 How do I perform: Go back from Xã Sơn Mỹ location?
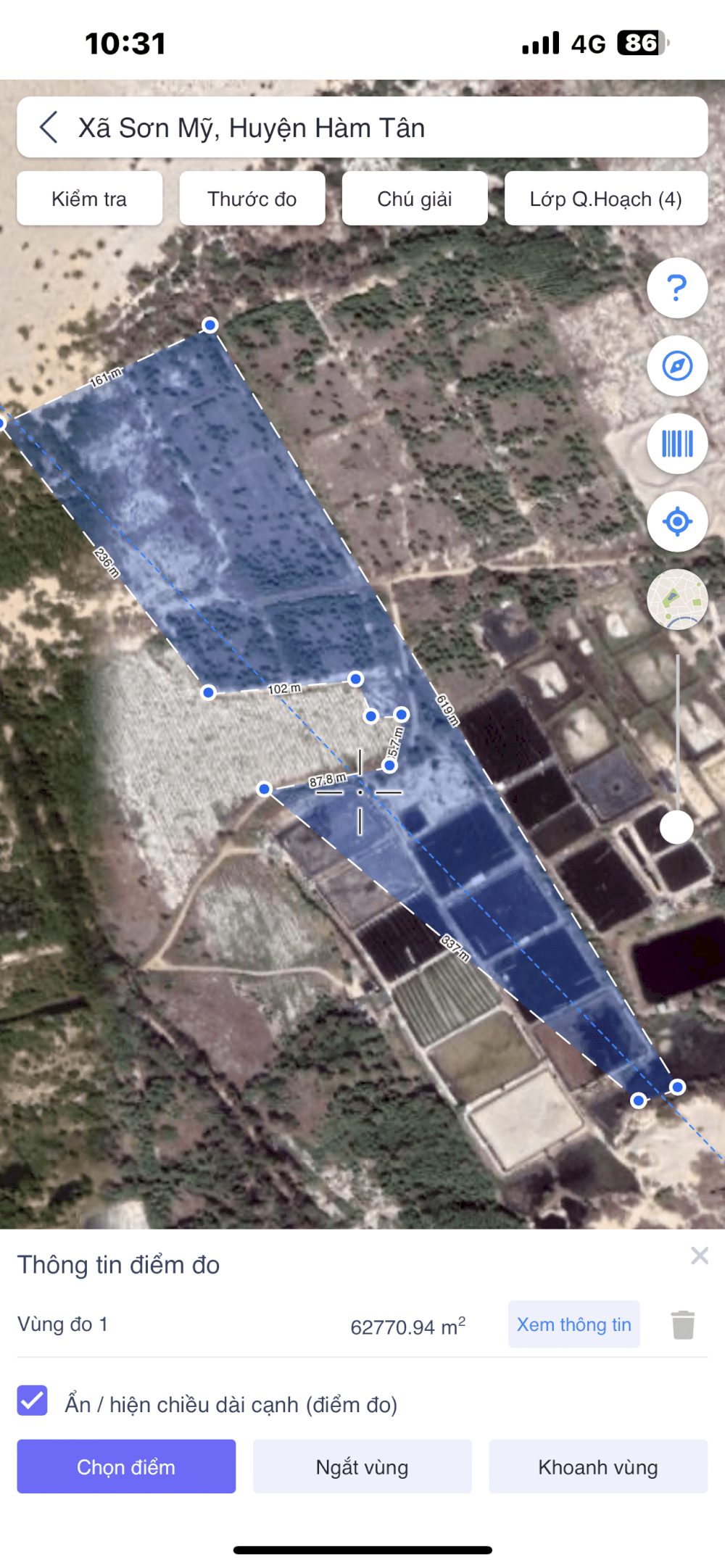pyautogui.click(x=49, y=128)
